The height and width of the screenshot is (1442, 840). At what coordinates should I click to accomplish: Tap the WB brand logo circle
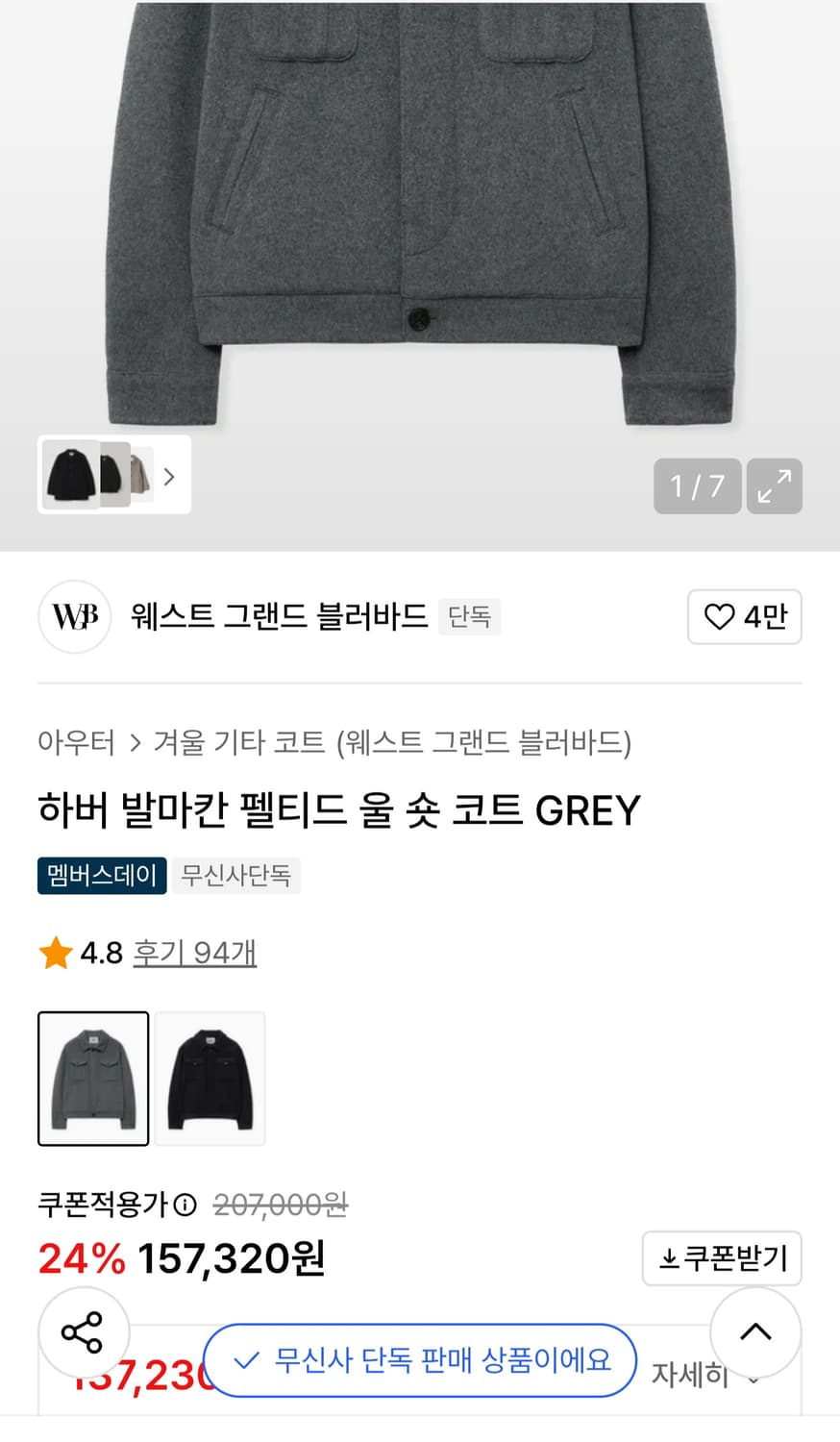[x=74, y=617]
